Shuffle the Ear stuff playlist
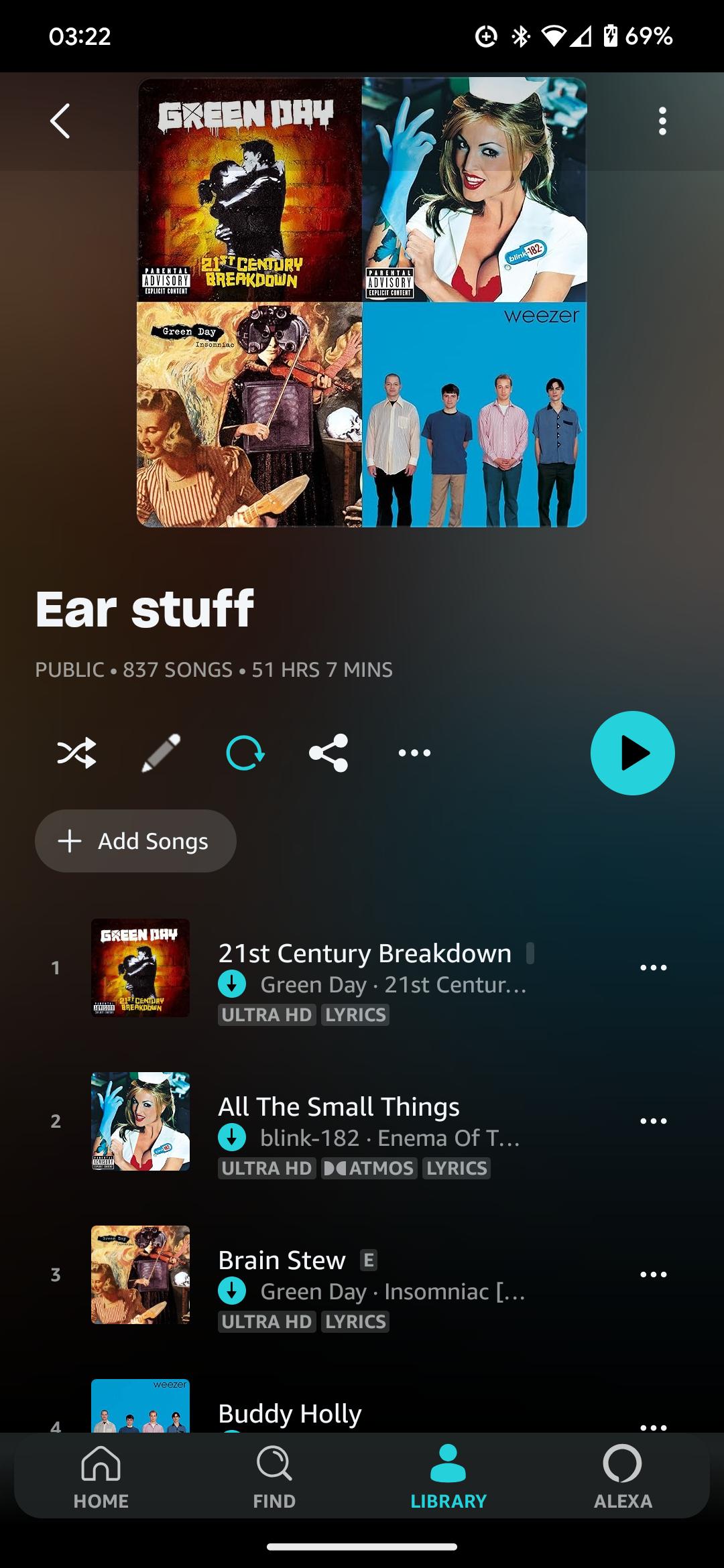724x1568 pixels. coord(76,753)
